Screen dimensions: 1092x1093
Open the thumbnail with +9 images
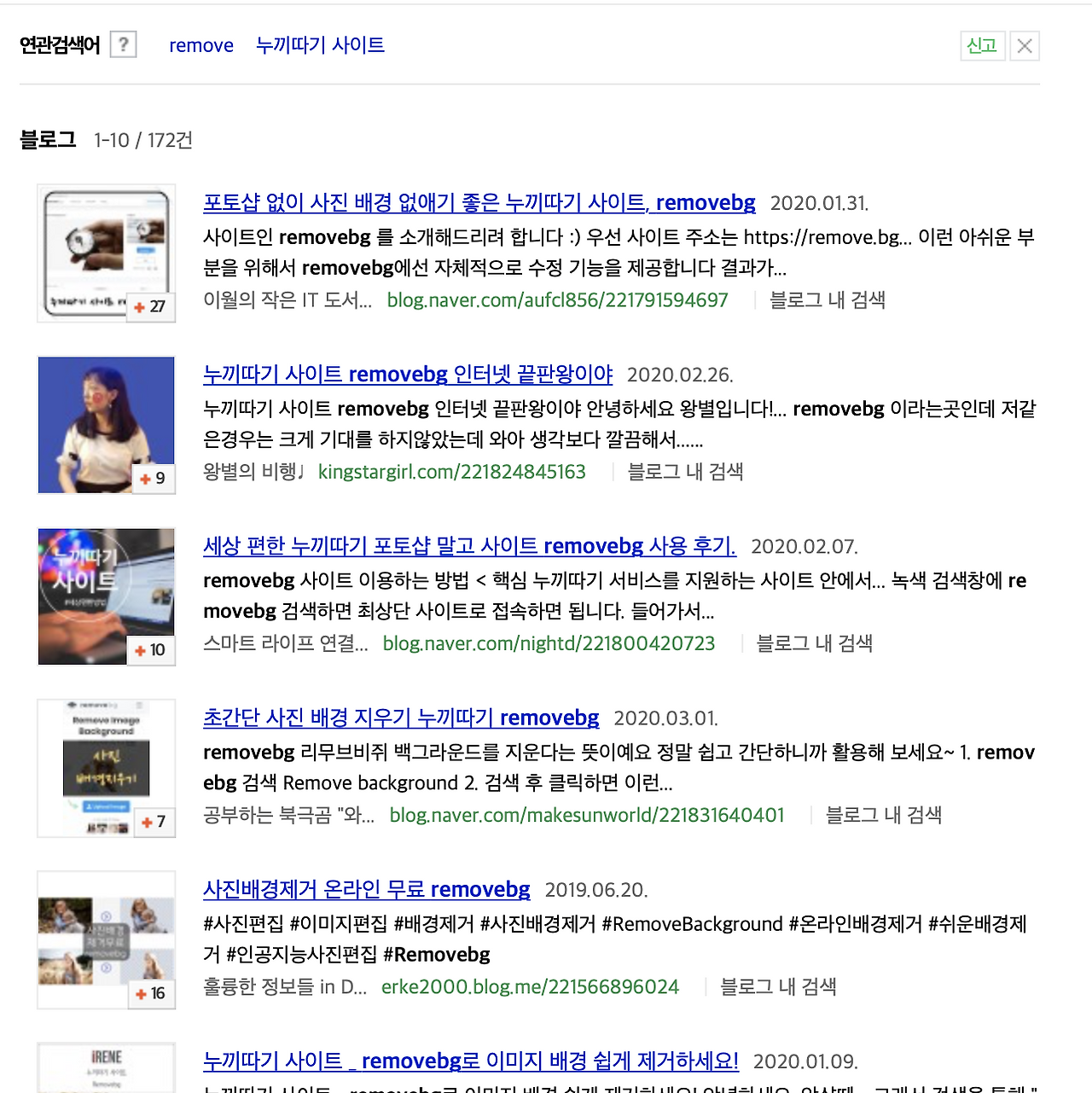click(107, 425)
